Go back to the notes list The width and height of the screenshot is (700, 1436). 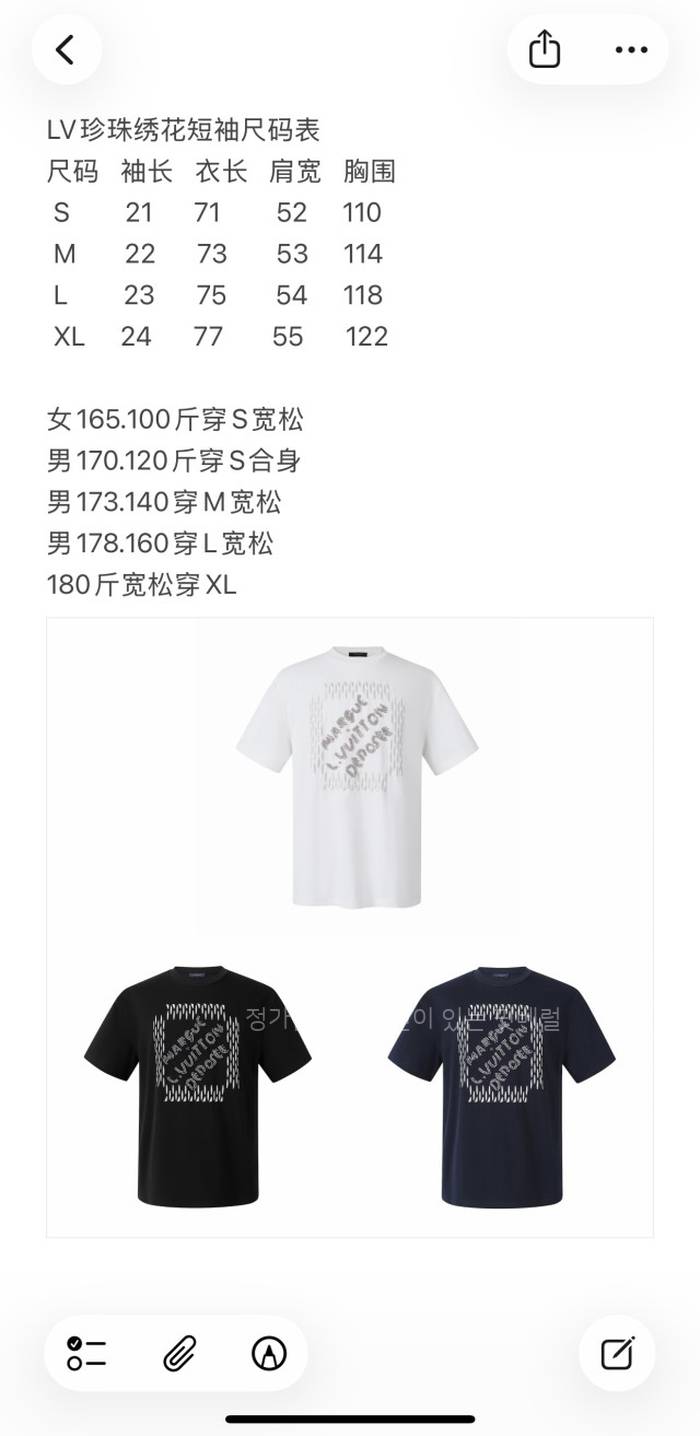tap(66, 49)
